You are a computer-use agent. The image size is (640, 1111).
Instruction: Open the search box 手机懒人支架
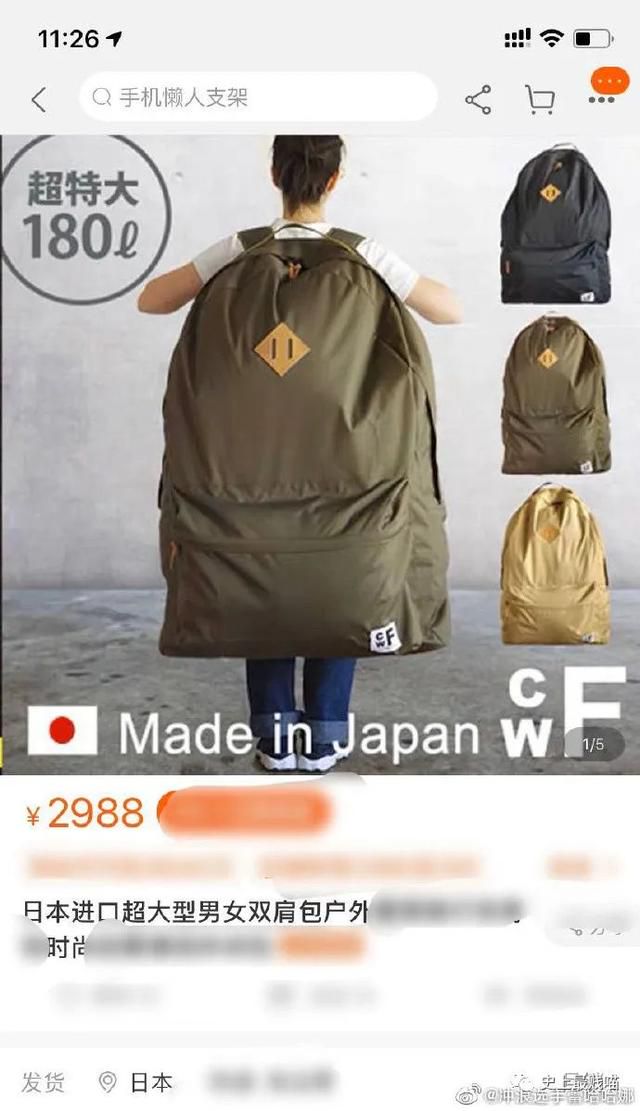pyautogui.click(x=258, y=97)
